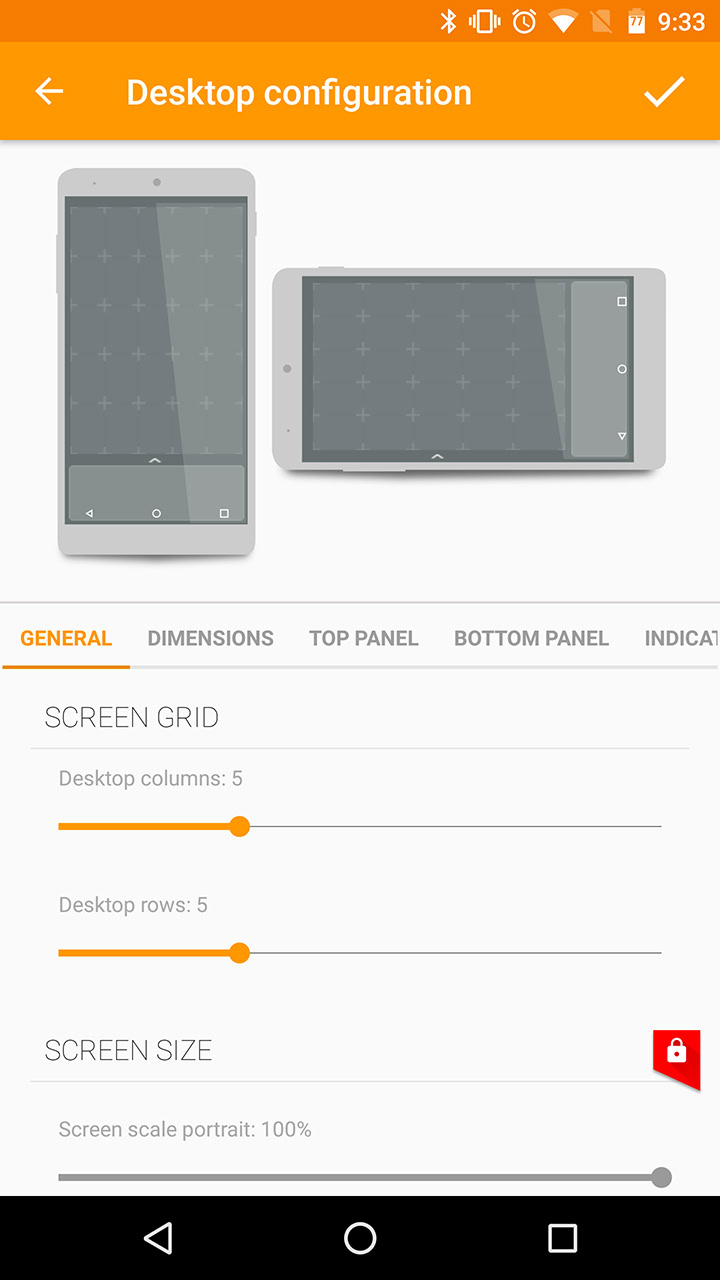Tap the Screen scale portrait slider

click(360, 1177)
